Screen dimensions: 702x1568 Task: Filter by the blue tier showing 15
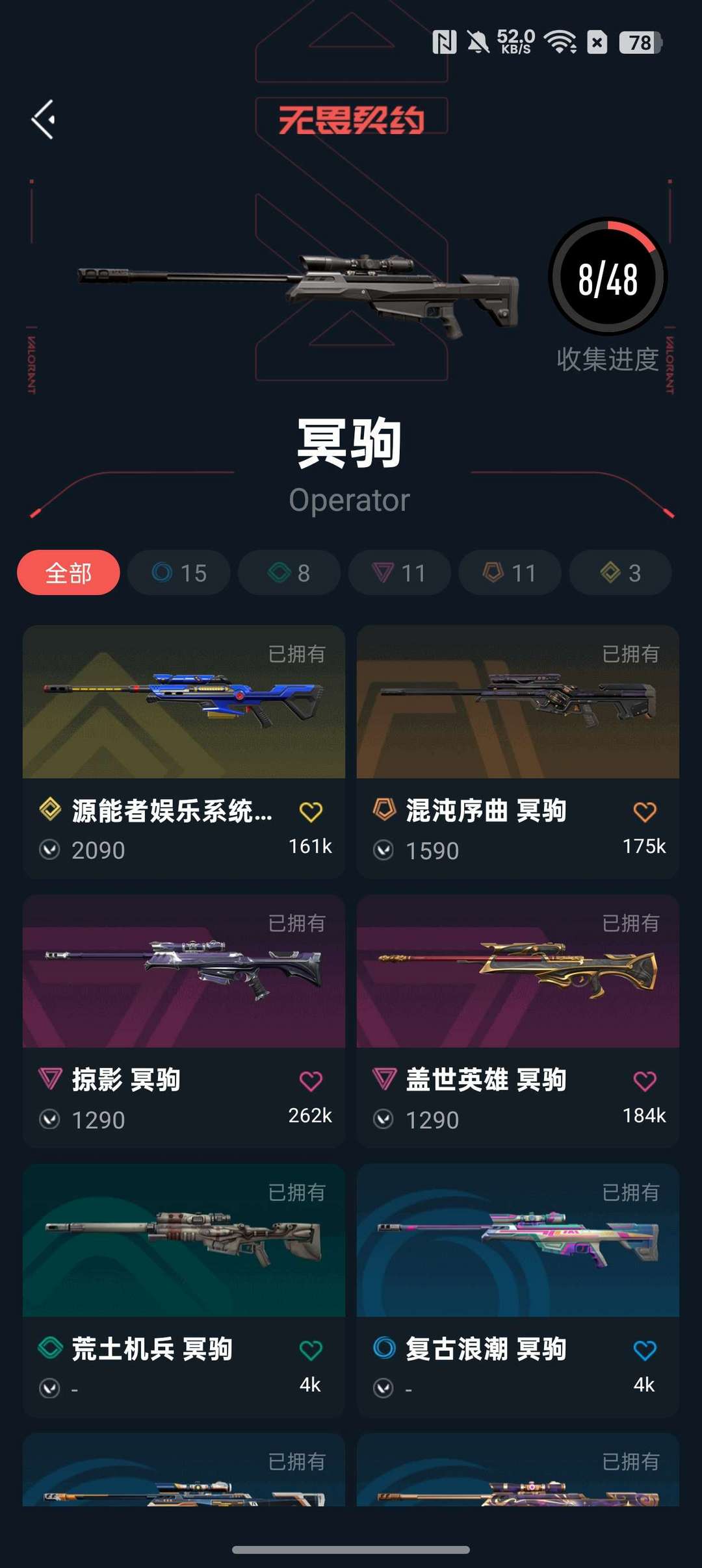(x=179, y=573)
